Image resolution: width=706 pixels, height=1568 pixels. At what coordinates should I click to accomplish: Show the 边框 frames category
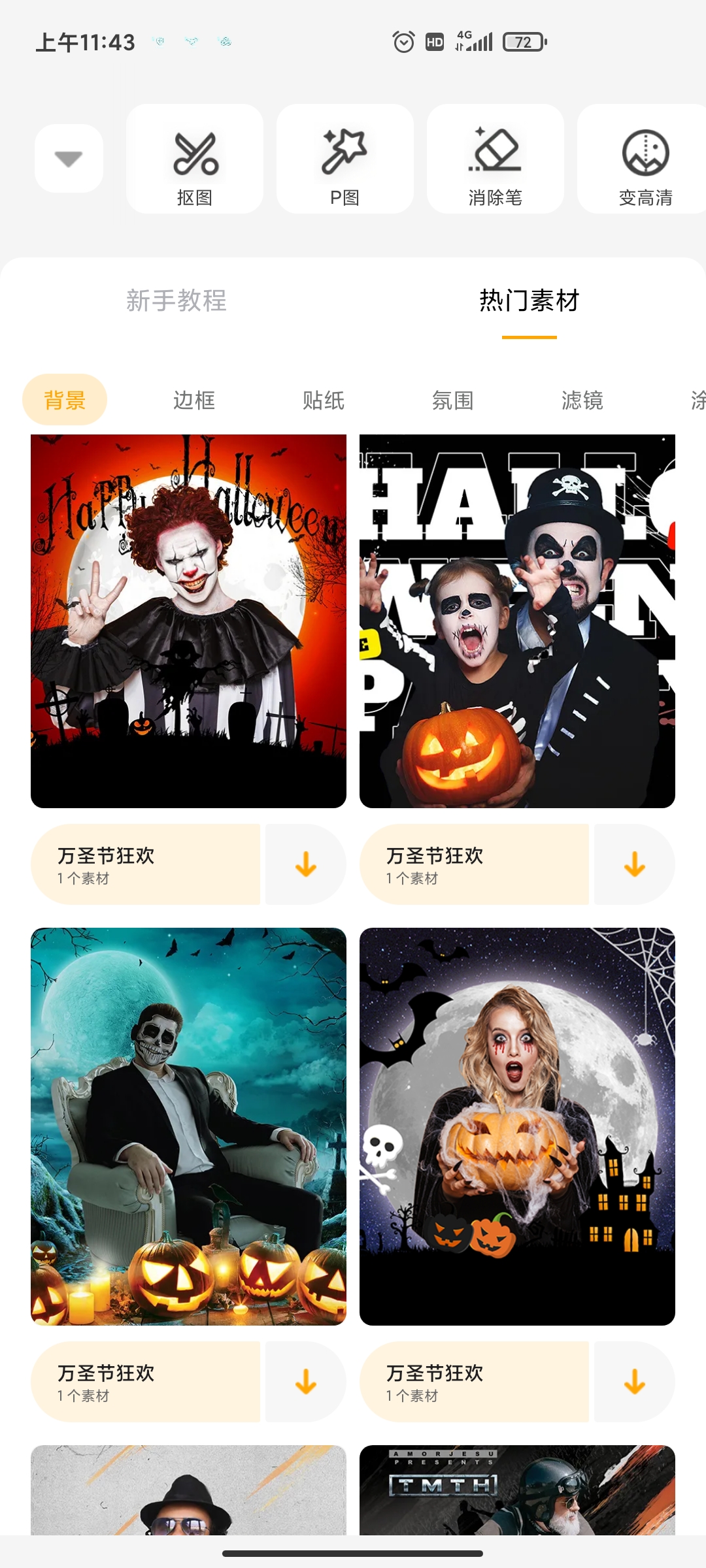[193, 400]
